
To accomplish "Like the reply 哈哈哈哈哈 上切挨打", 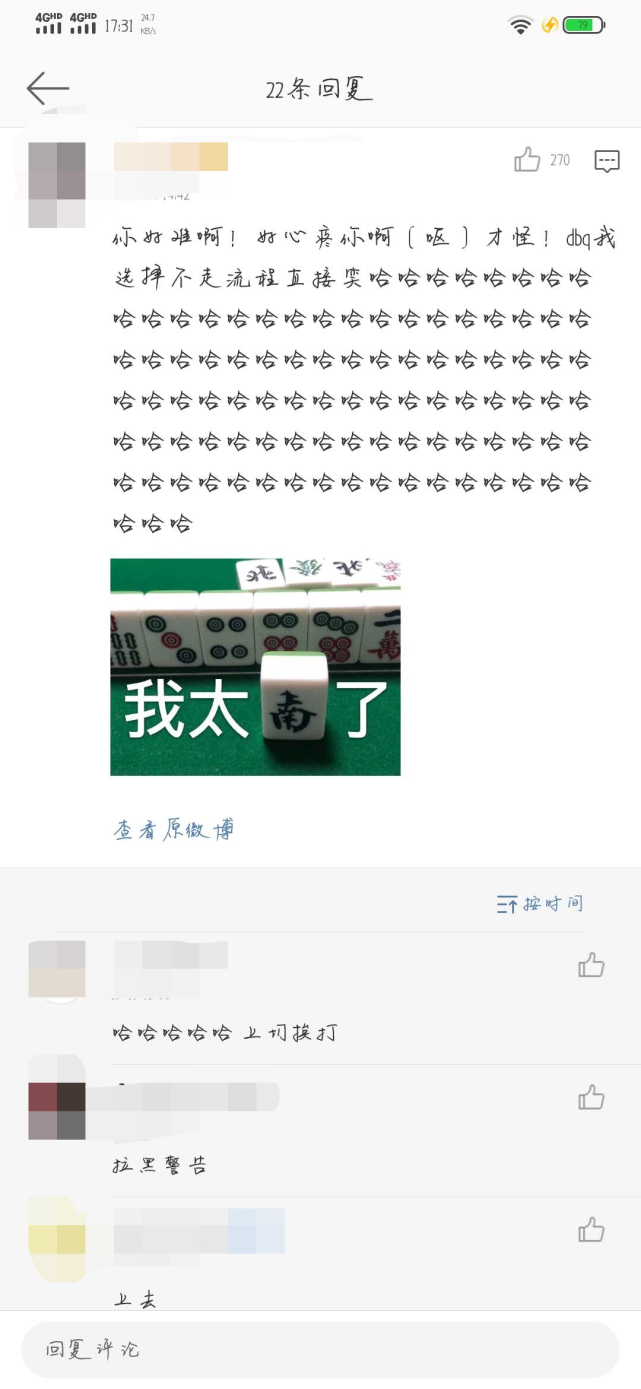I will (591, 965).
